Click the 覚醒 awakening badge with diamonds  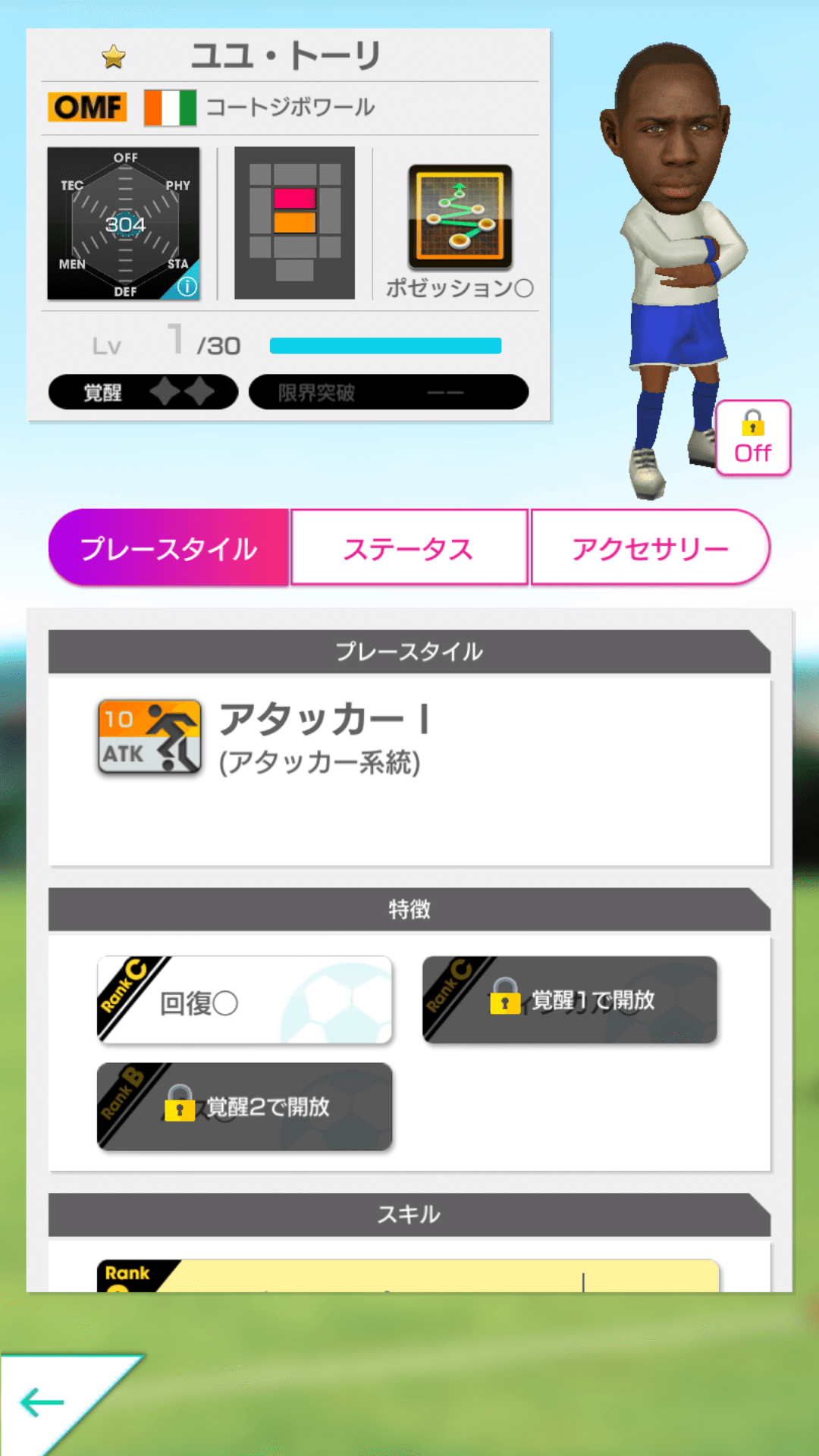tap(143, 391)
